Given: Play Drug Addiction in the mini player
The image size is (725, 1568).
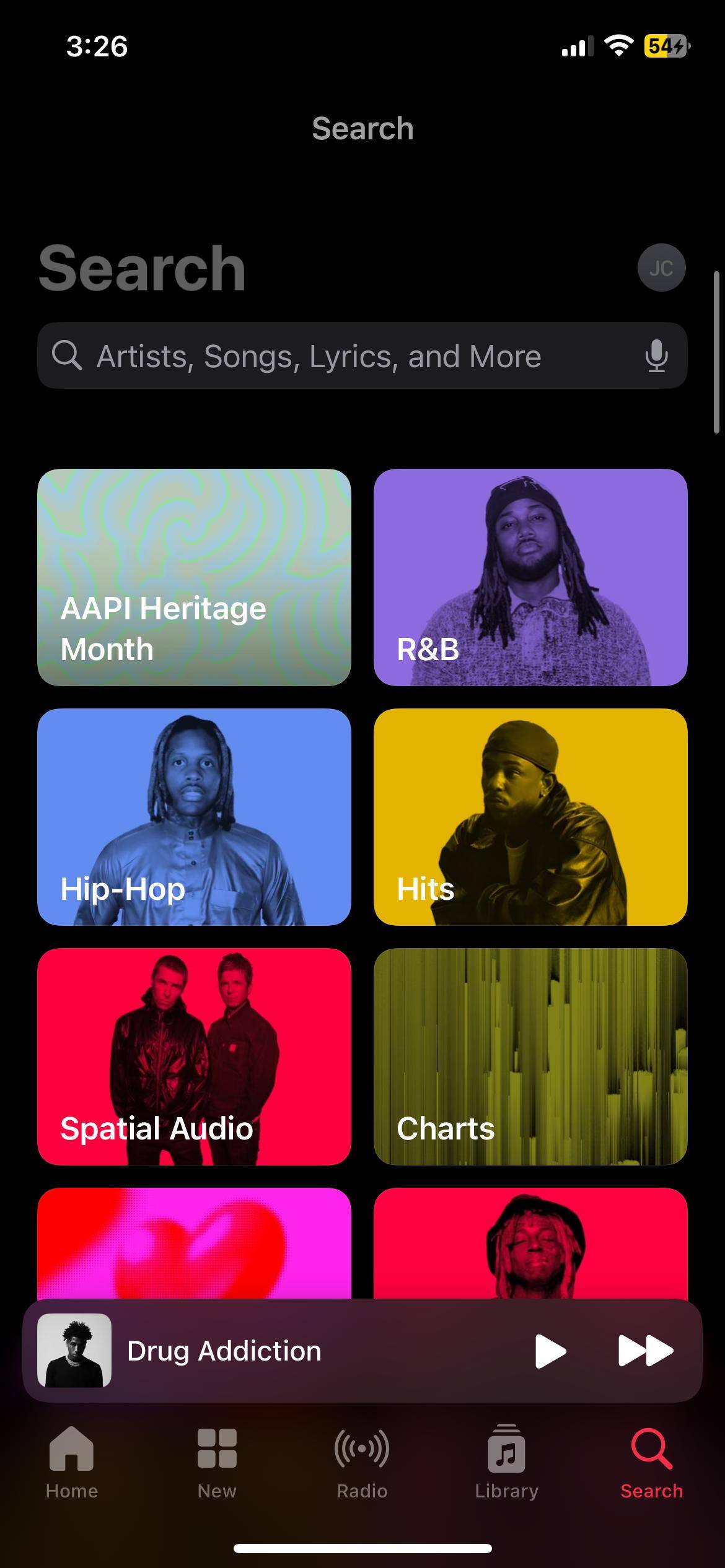Looking at the screenshot, I should 550,1351.
